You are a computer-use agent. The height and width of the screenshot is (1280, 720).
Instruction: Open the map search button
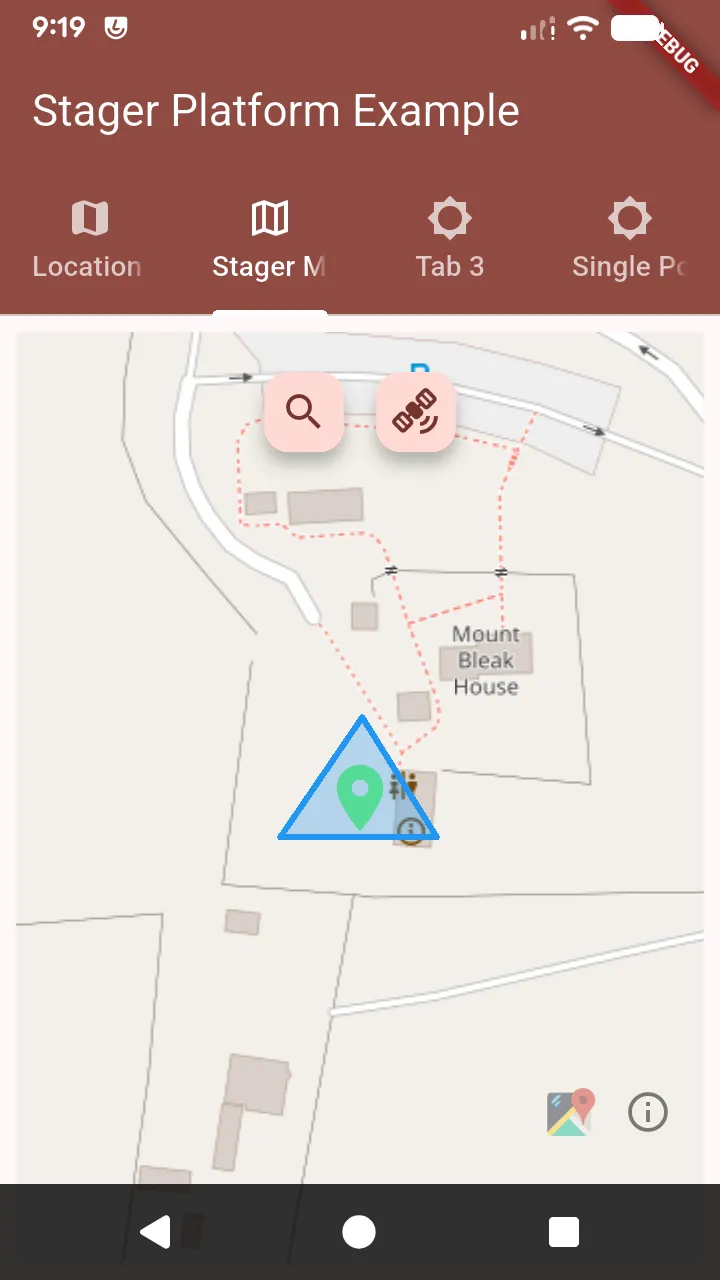[x=304, y=411]
